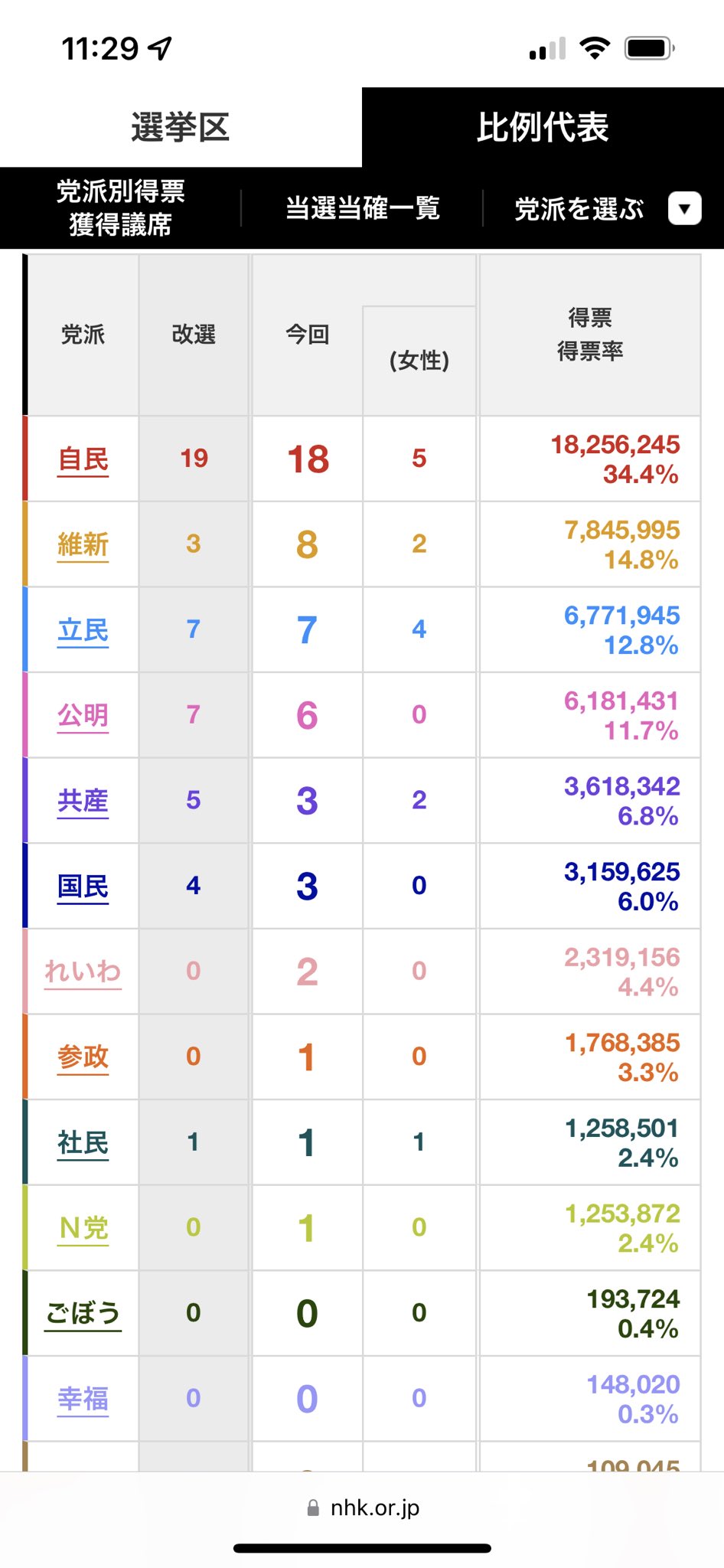Image resolution: width=724 pixels, height=1568 pixels.
Task: Open the 社民 party link
Action: [x=83, y=1143]
